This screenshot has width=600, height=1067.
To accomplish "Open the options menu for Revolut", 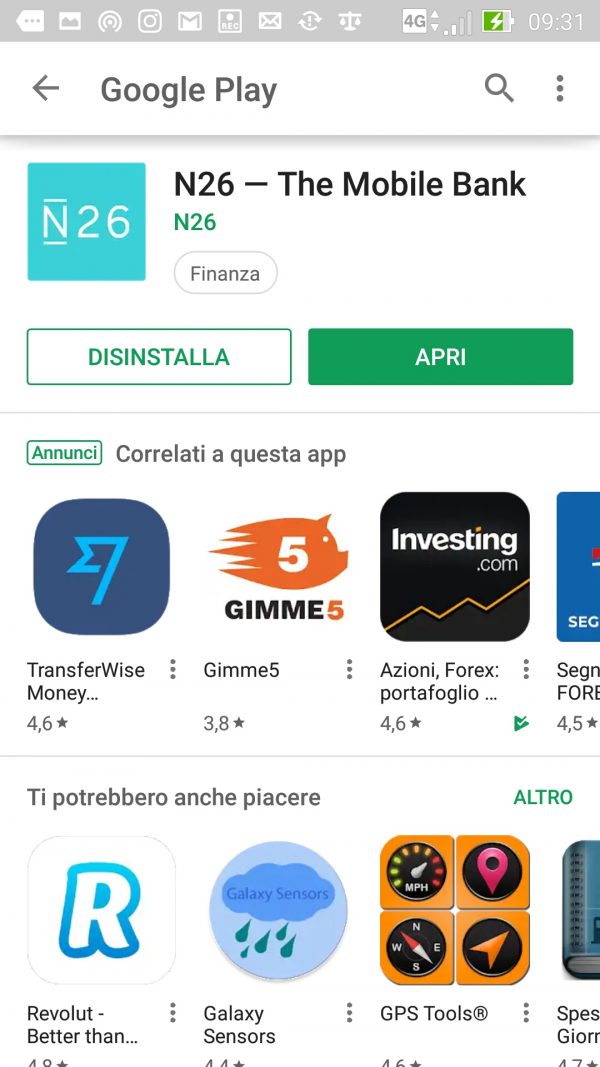I will point(173,1013).
